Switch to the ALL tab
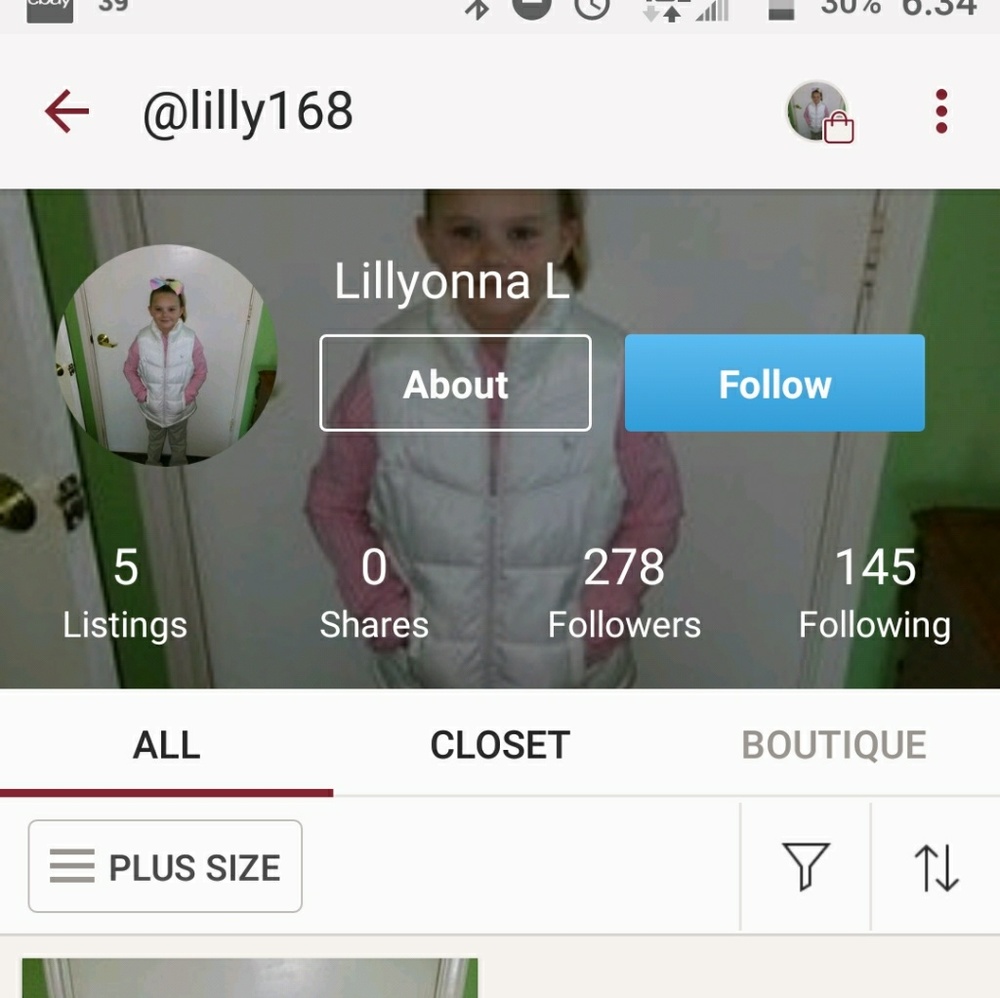The height and width of the screenshot is (998, 1000). pyautogui.click(x=166, y=745)
